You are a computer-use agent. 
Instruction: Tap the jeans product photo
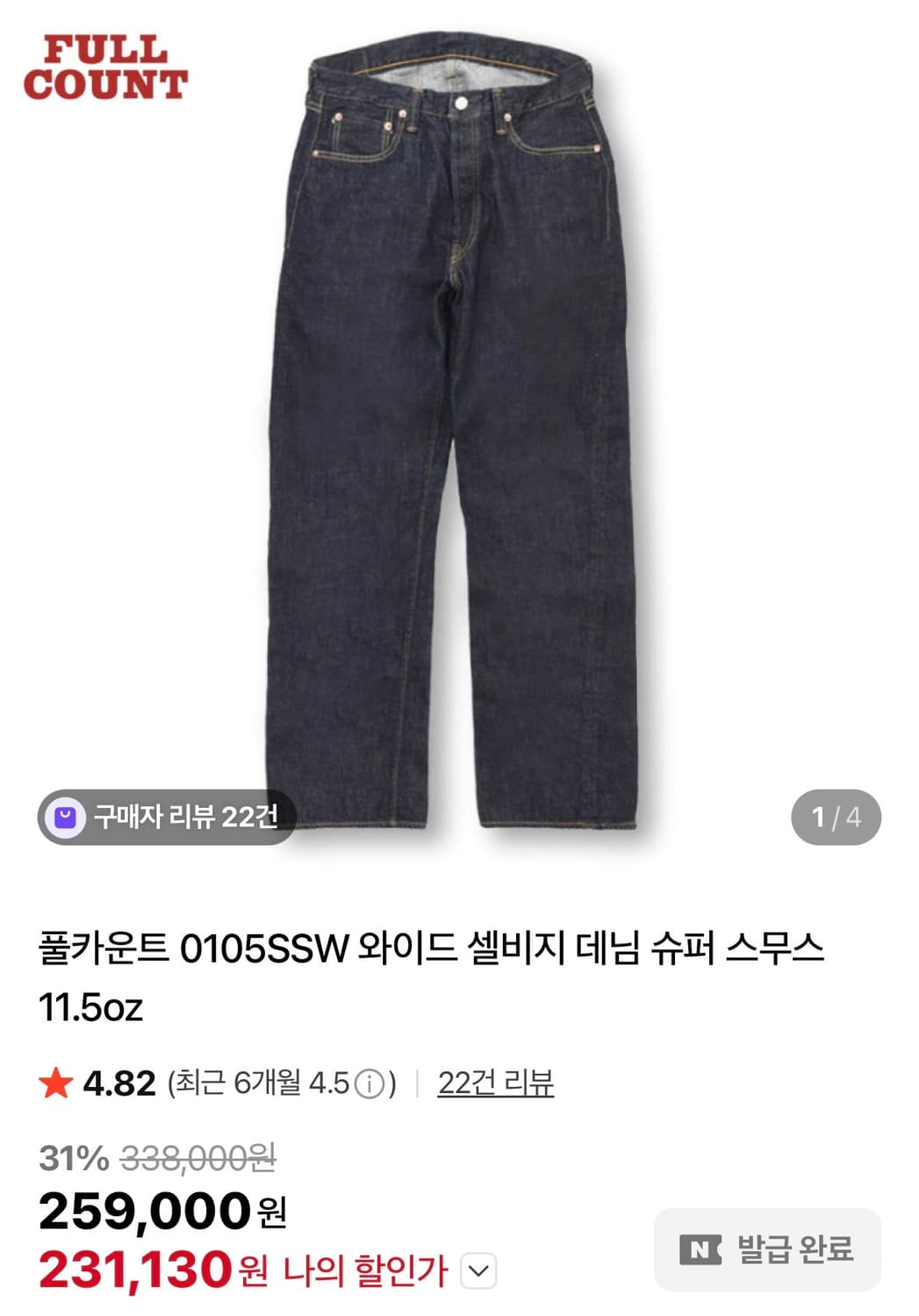click(x=456, y=421)
